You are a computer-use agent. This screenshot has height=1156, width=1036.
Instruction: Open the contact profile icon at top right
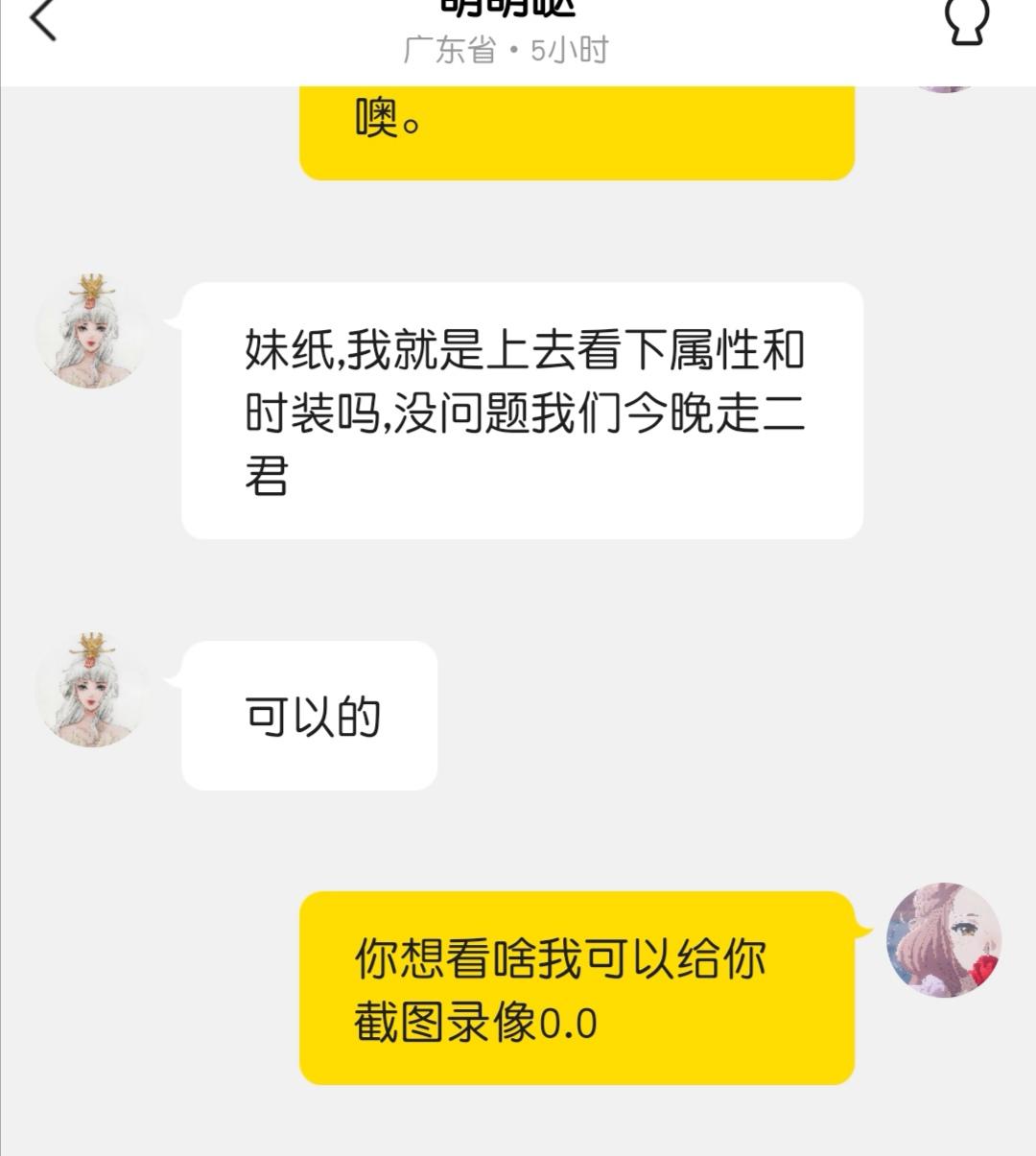[966, 21]
